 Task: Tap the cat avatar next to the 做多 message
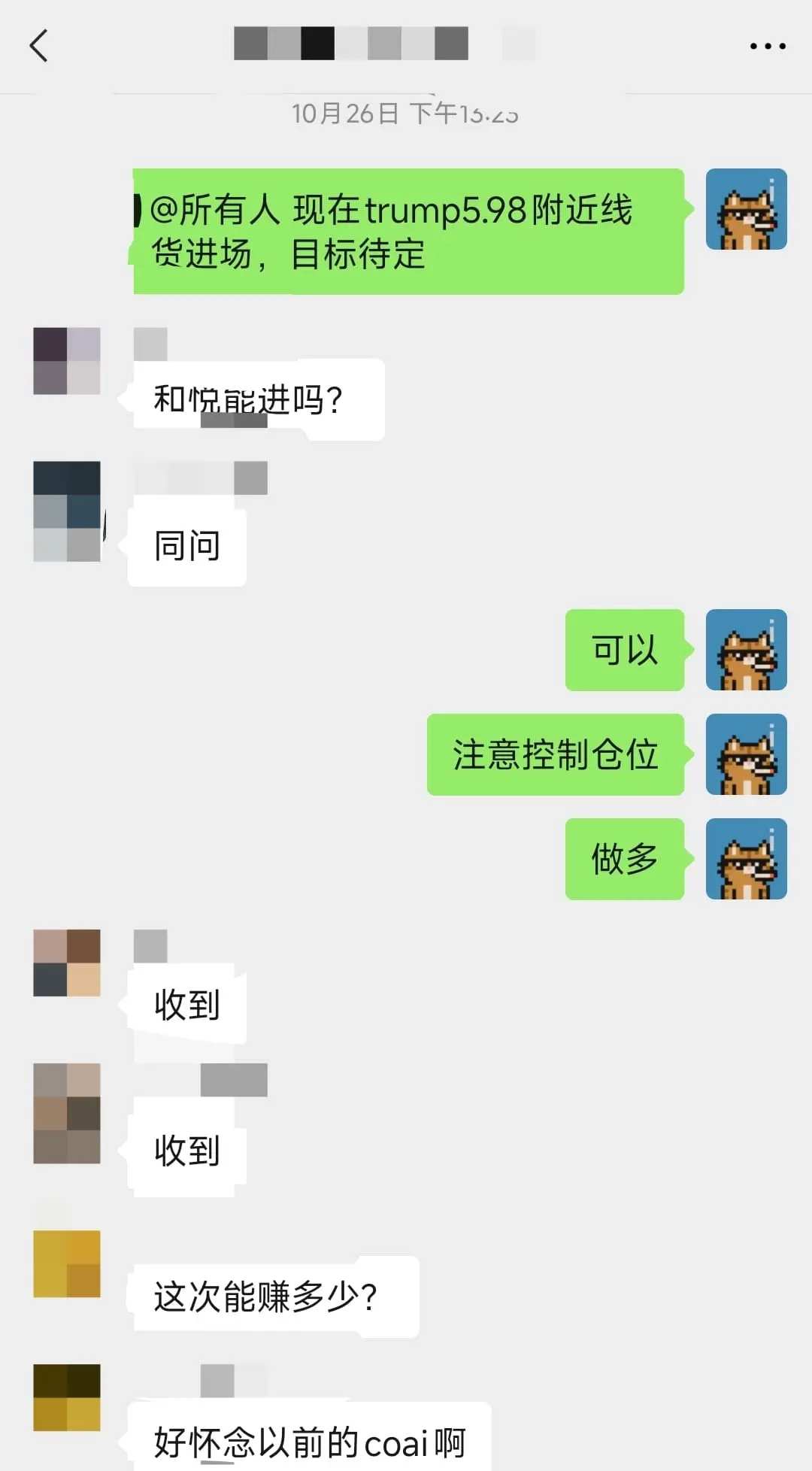point(746,860)
